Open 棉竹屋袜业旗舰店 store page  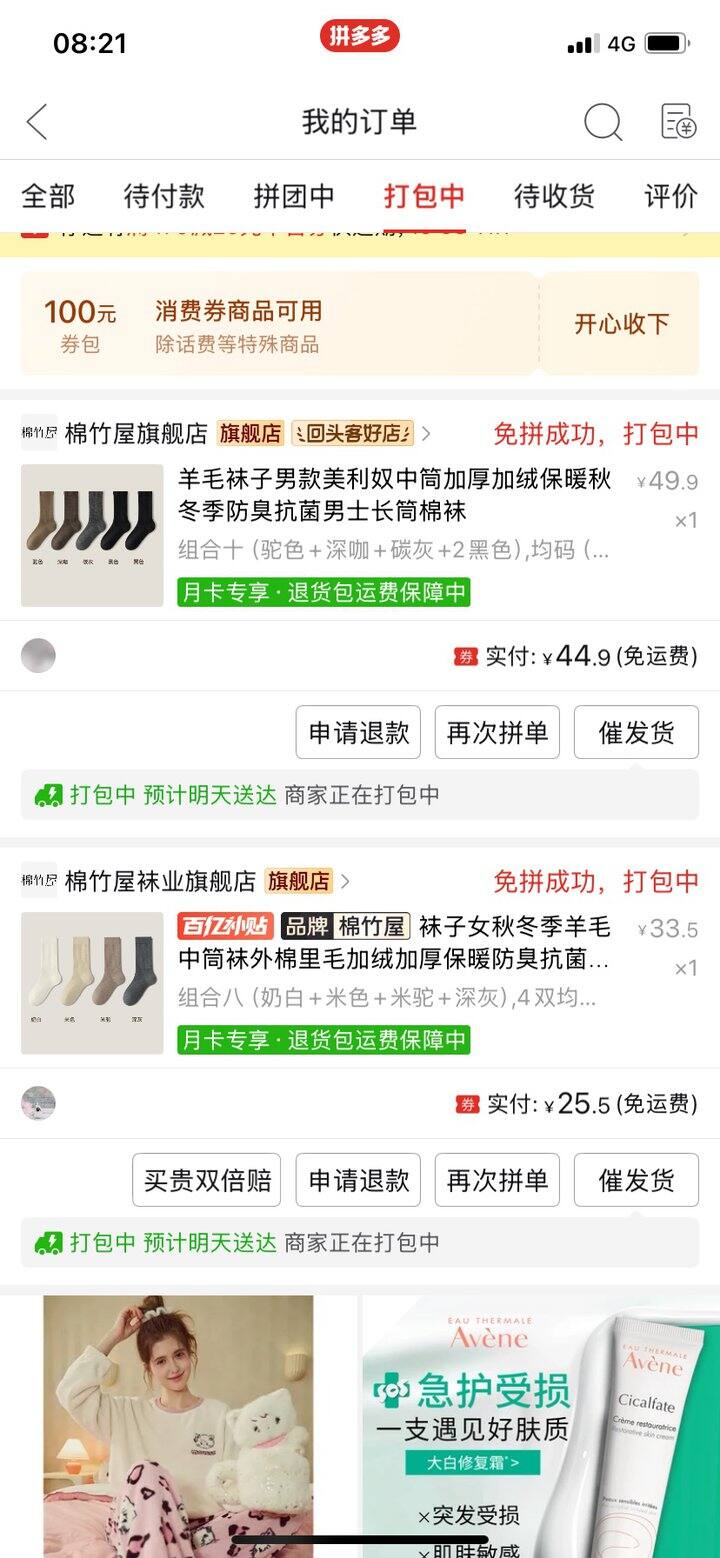coord(160,882)
